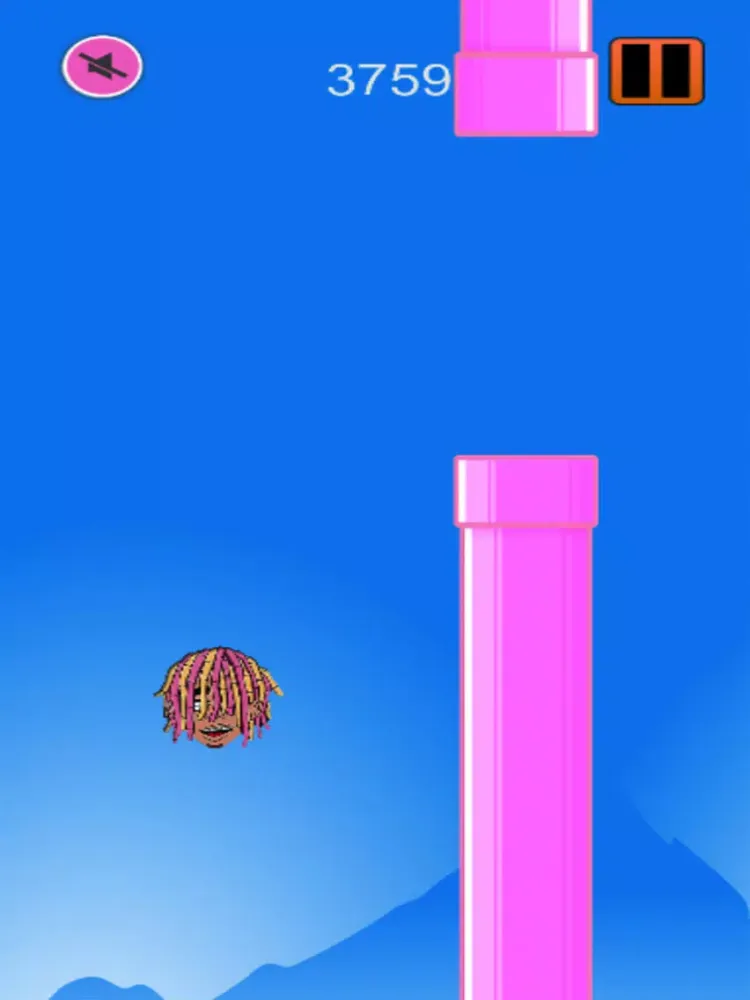Toggle the pink mute sound button
The image size is (750, 1000).
pos(103,66)
